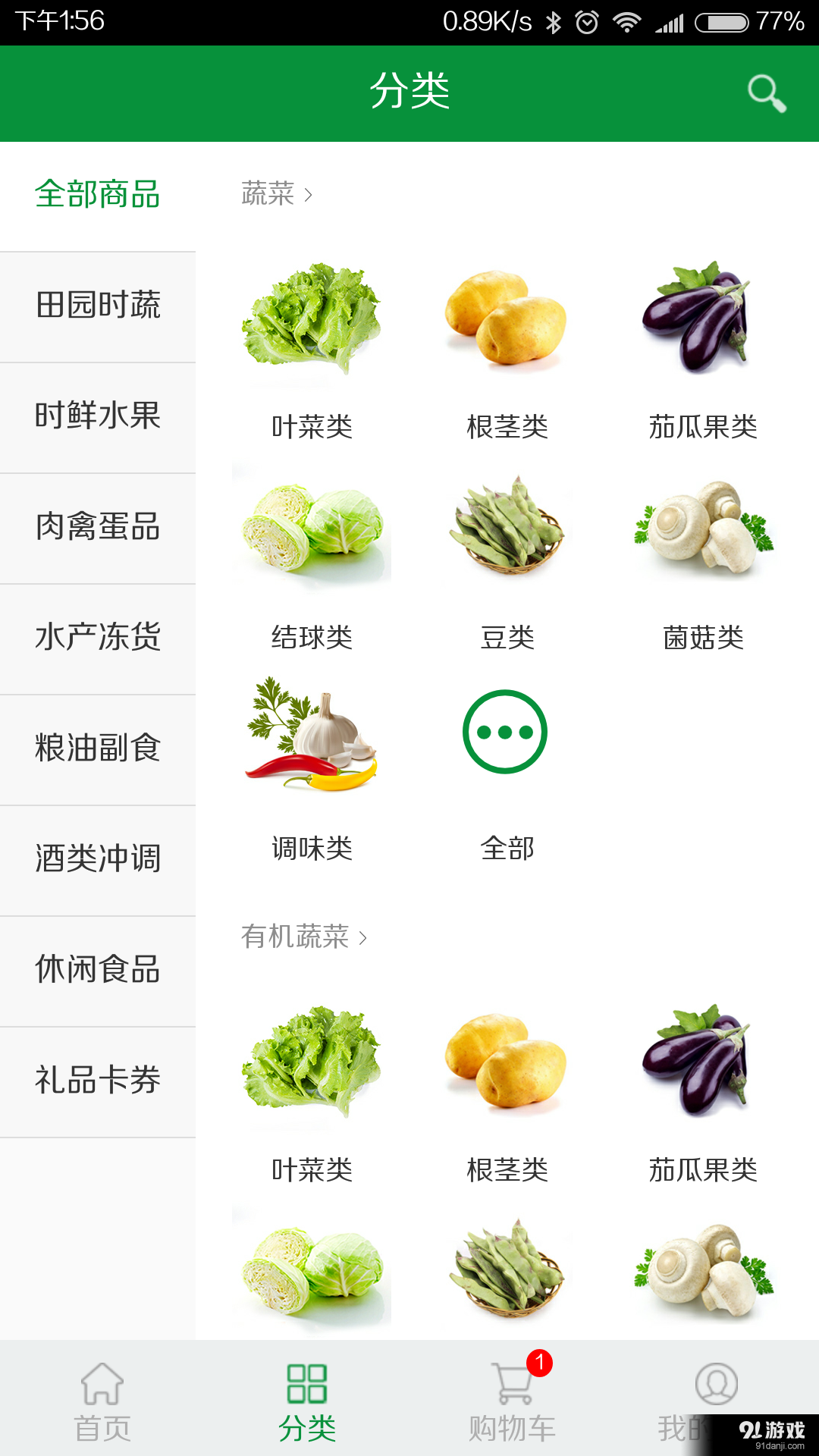Select 全部商品 in the sidebar
Image resolution: width=819 pixels, height=1456 pixels.
tap(98, 195)
